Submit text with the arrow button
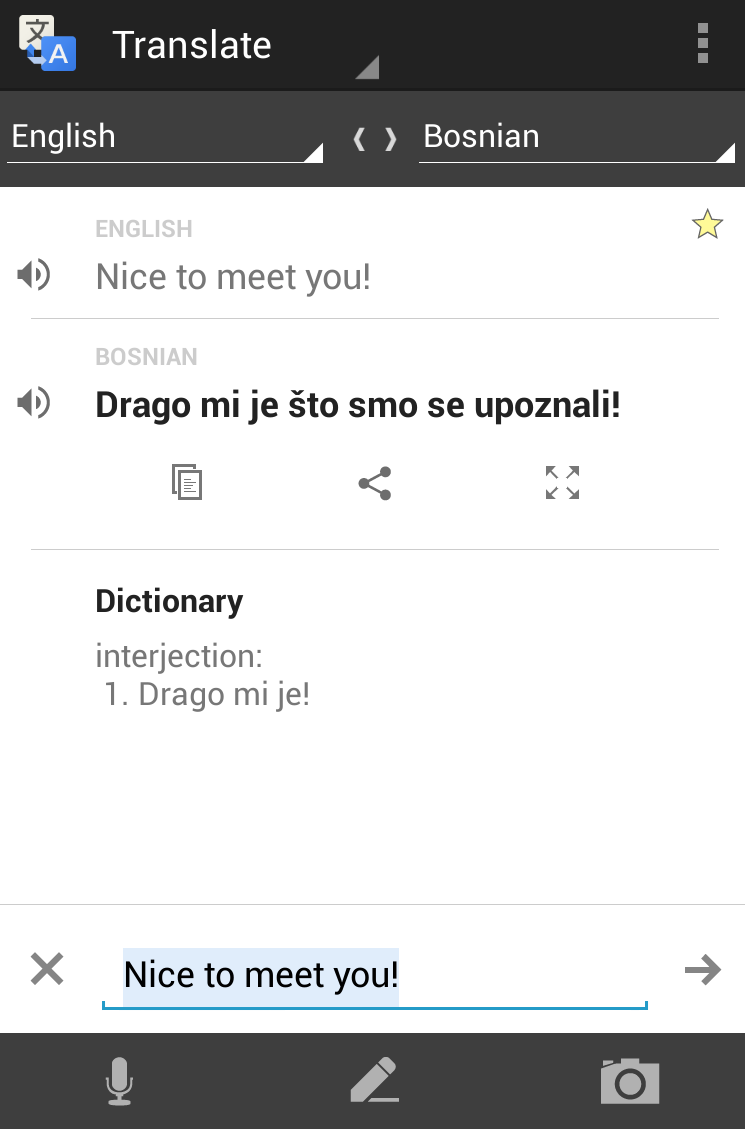Image resolution: width=745 pixels, height=1129 pixels. tap(702, 969)
